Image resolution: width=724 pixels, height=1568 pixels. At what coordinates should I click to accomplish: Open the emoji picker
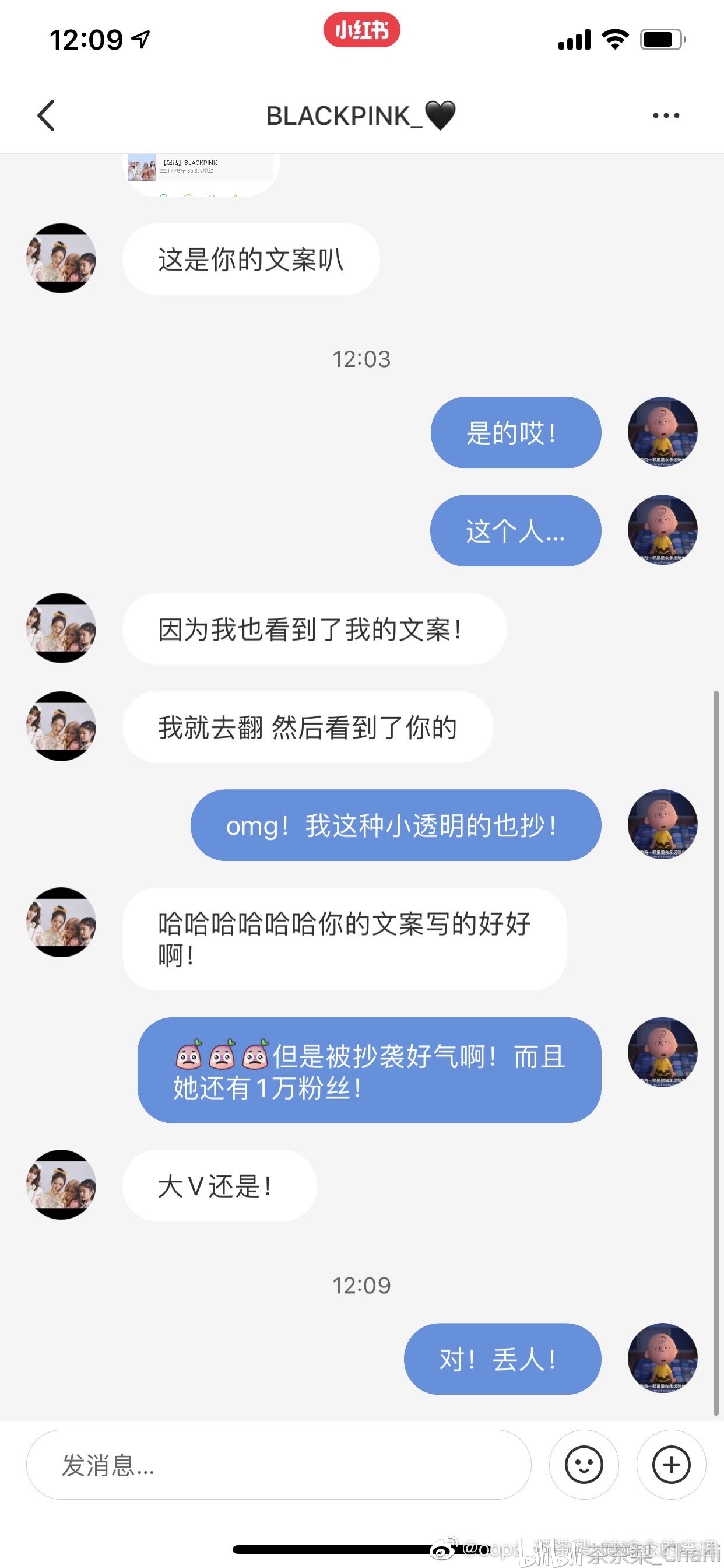pos(584,1465)
